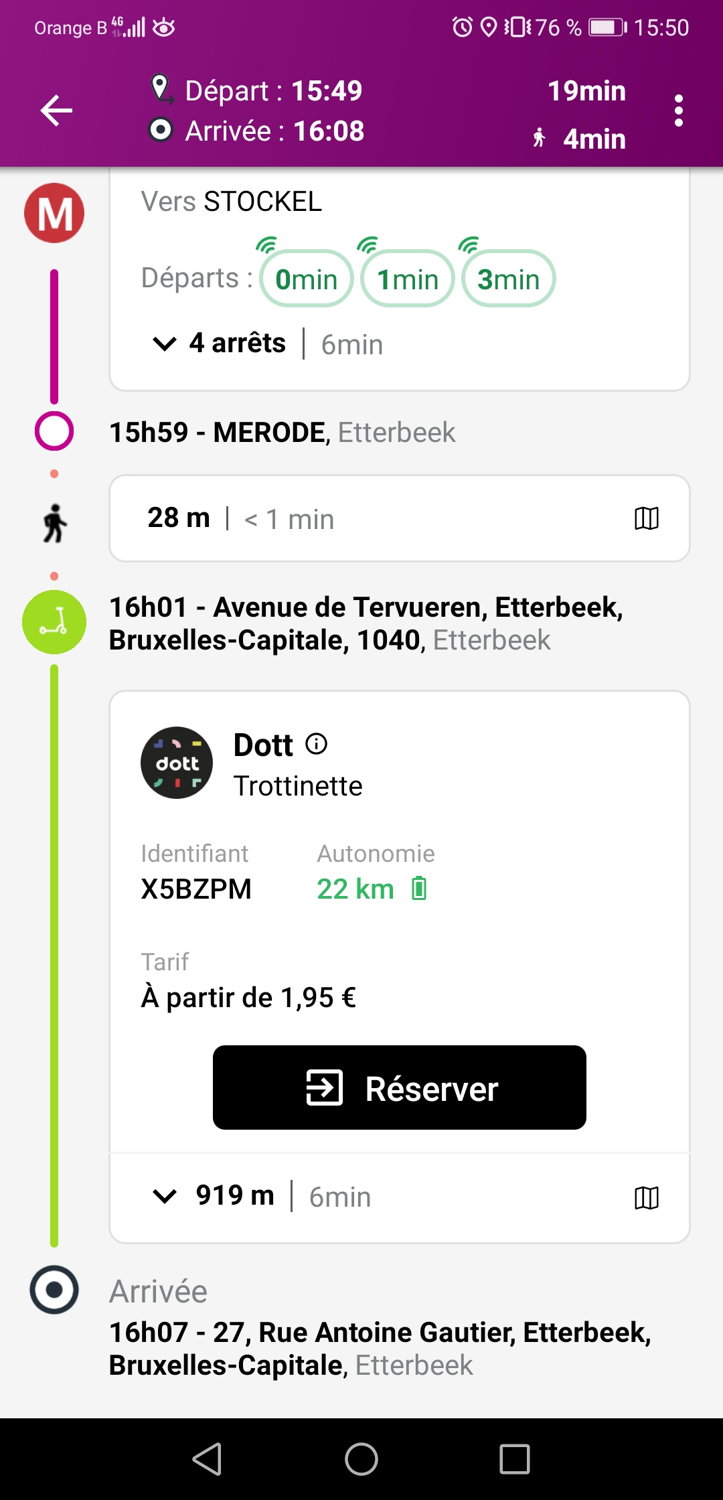View the 28 m walk on map
Viewport: 723px width, 1500px height.
647,518
